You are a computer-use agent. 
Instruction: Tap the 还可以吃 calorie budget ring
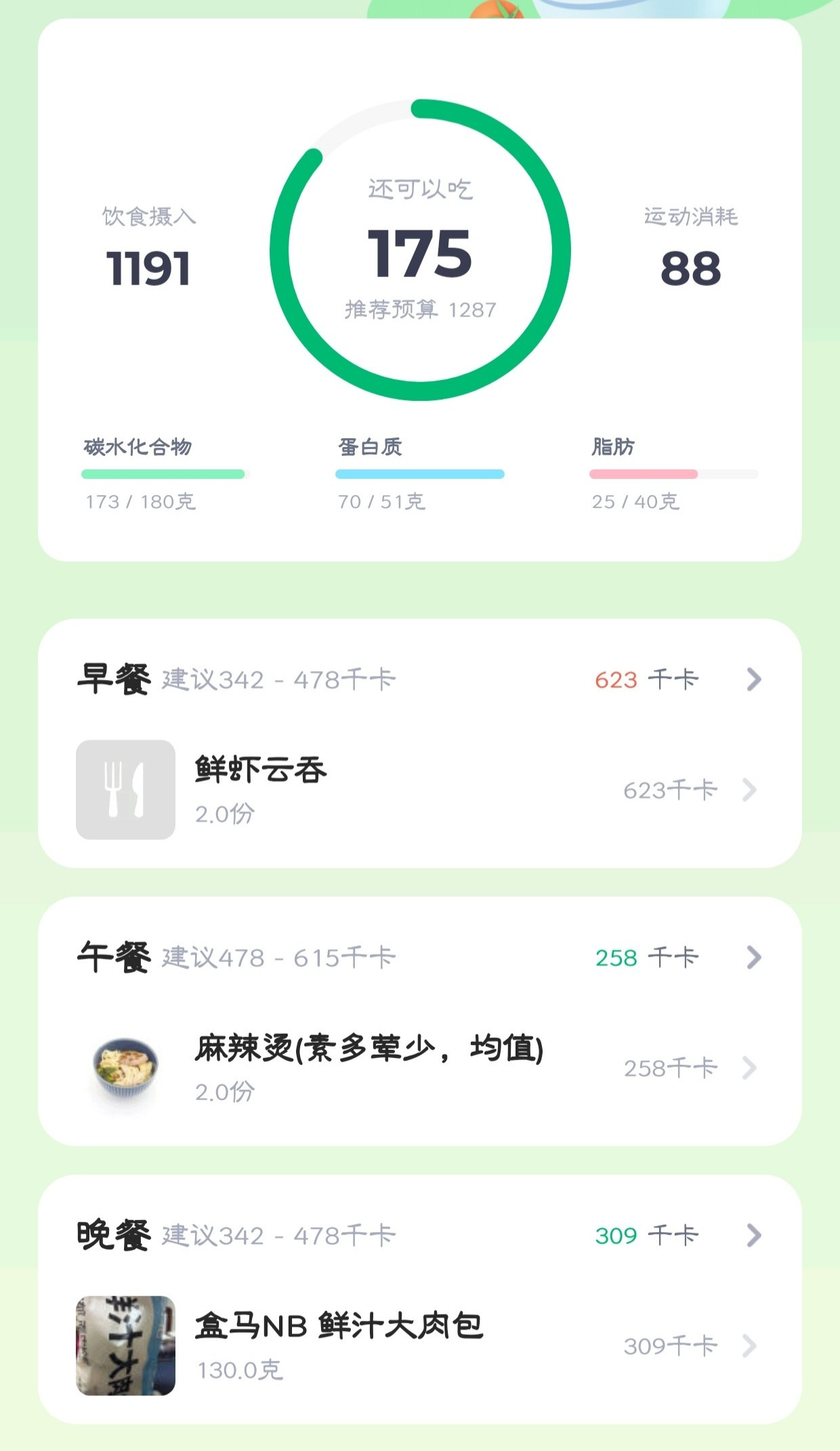point(420,251)
